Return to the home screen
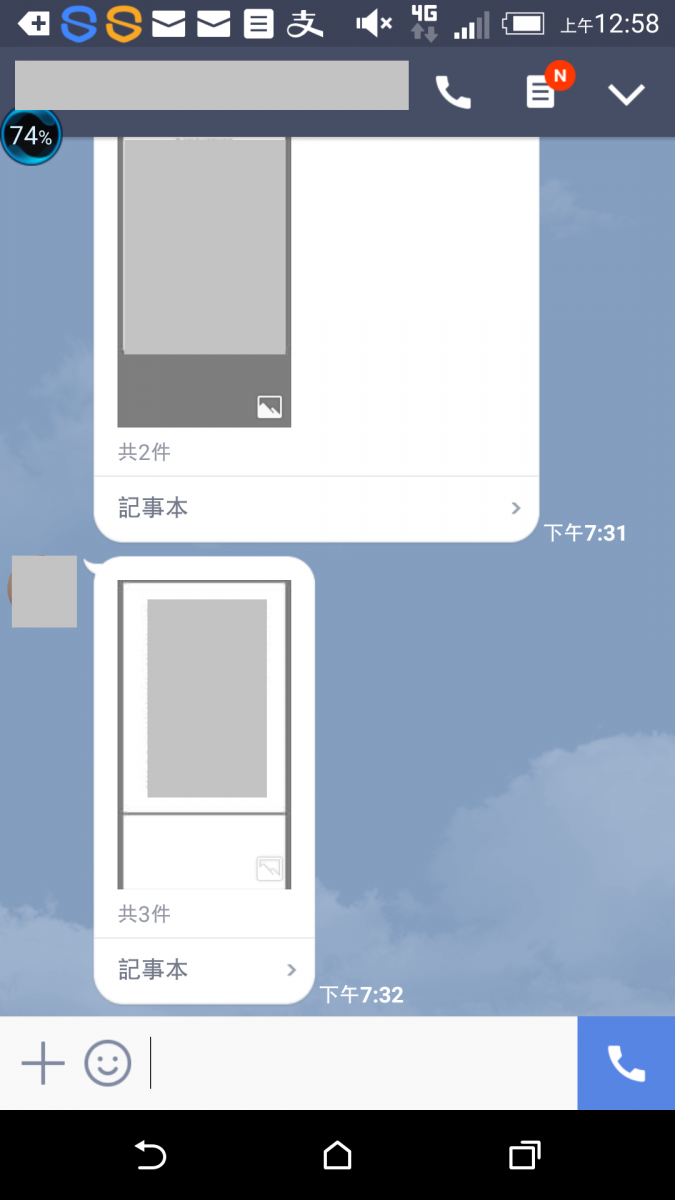The height and width of the screenshot is (1200, 675). pos(338,1156)
